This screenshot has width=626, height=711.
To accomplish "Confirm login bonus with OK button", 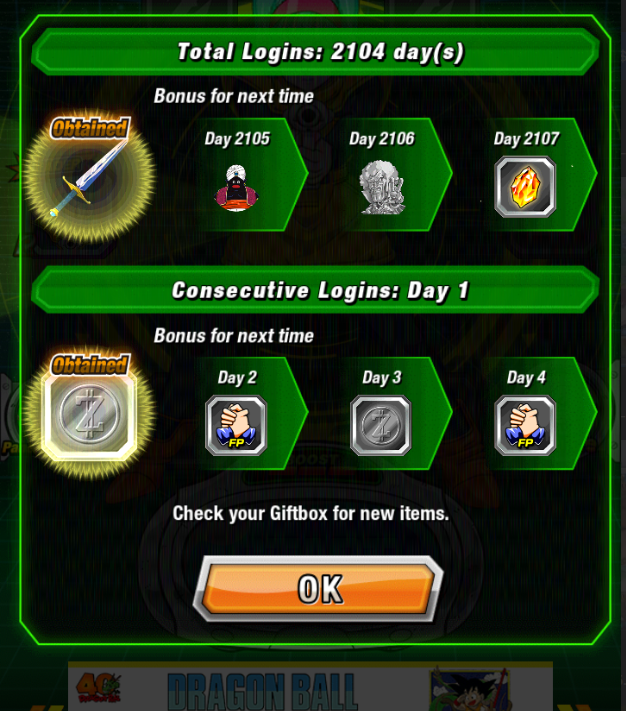I will (x=318, y=588).
